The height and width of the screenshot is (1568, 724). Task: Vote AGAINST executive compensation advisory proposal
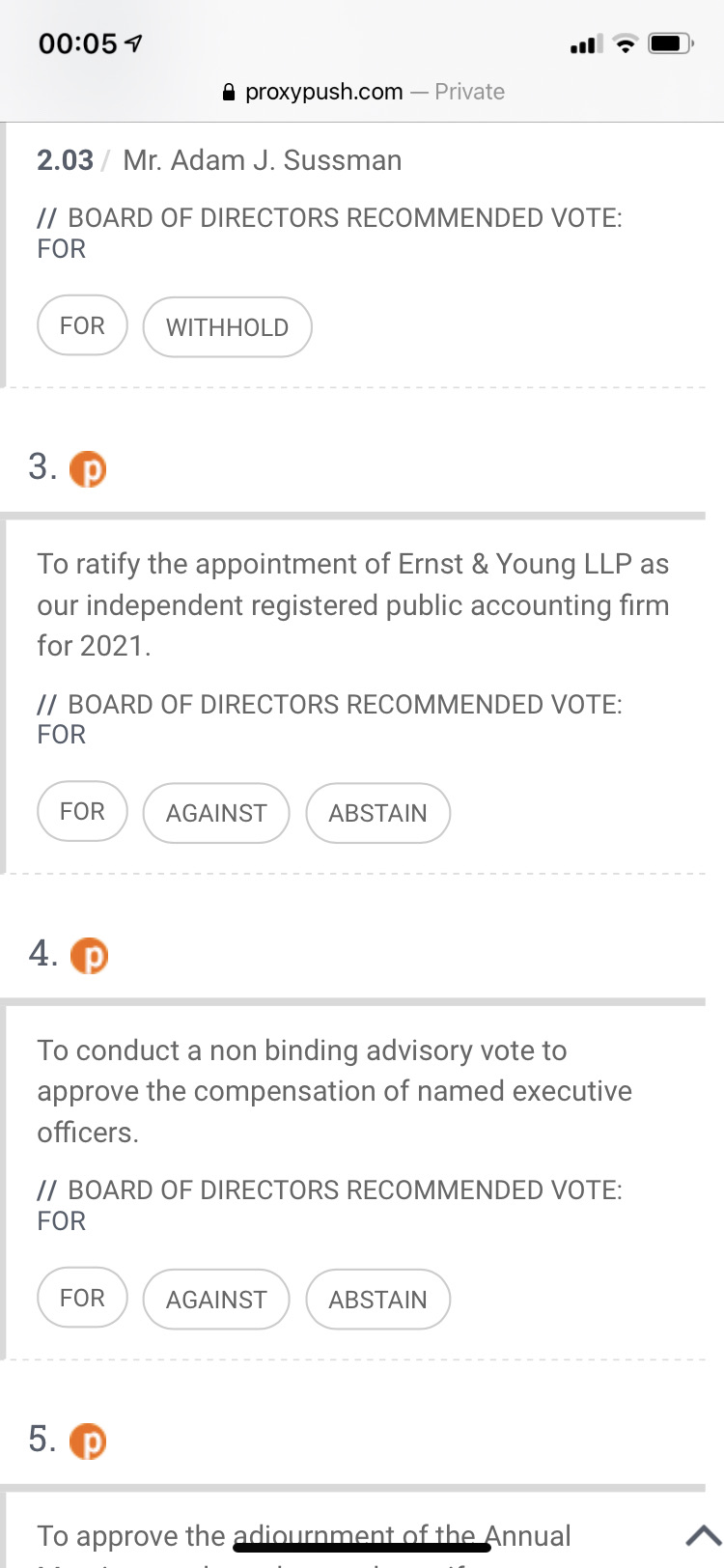click(x=216, y=1300)
